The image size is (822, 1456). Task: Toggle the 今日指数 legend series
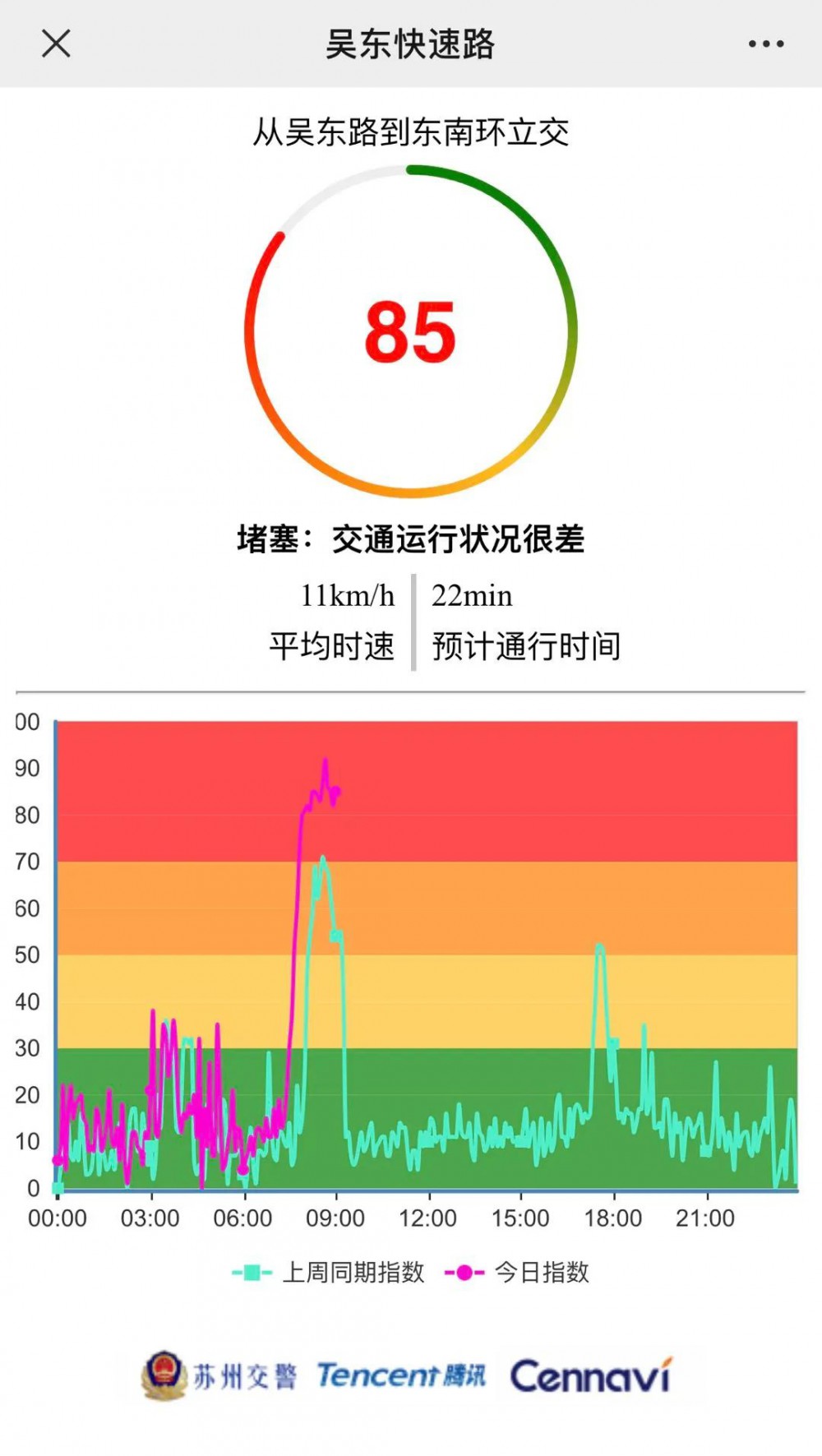coord(517,1273)
